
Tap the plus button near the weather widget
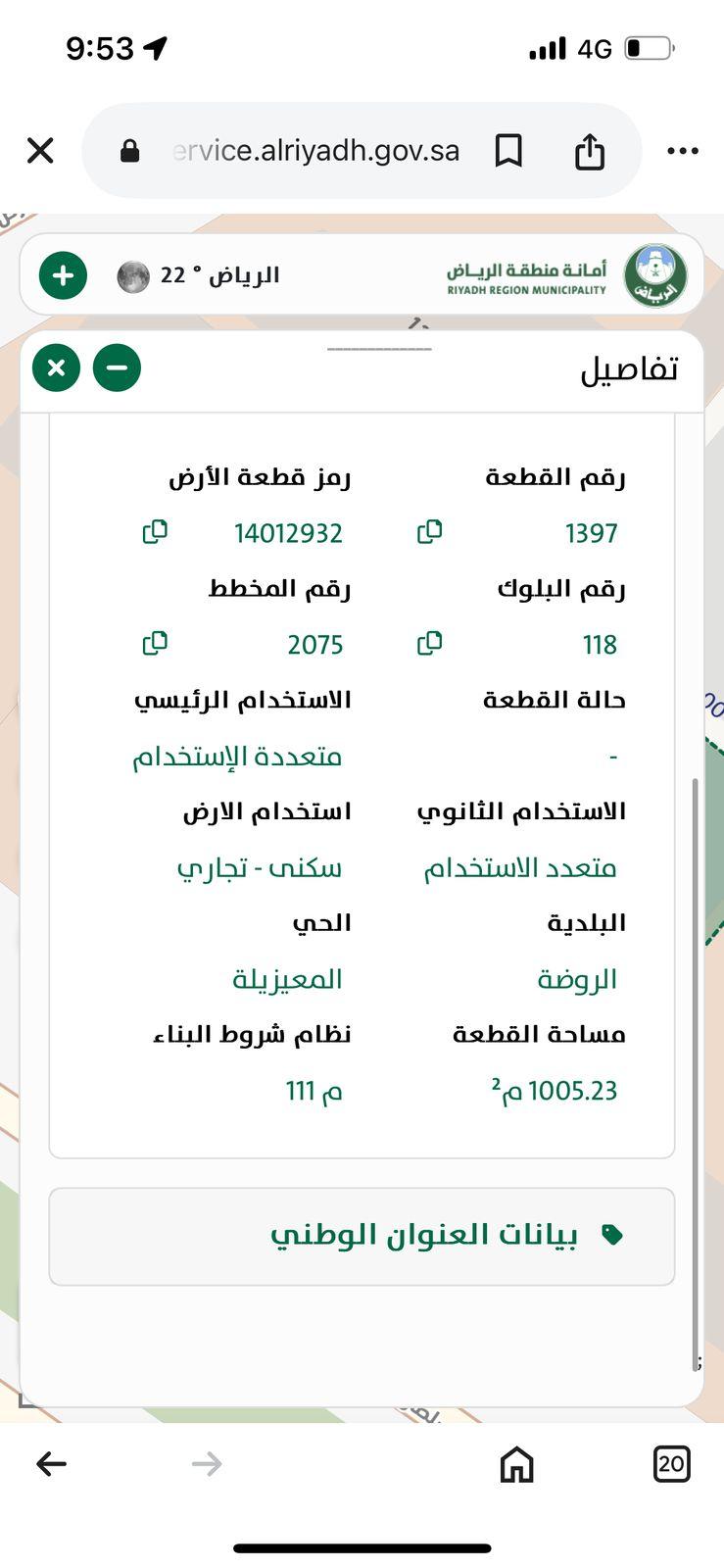pos(62,275)
